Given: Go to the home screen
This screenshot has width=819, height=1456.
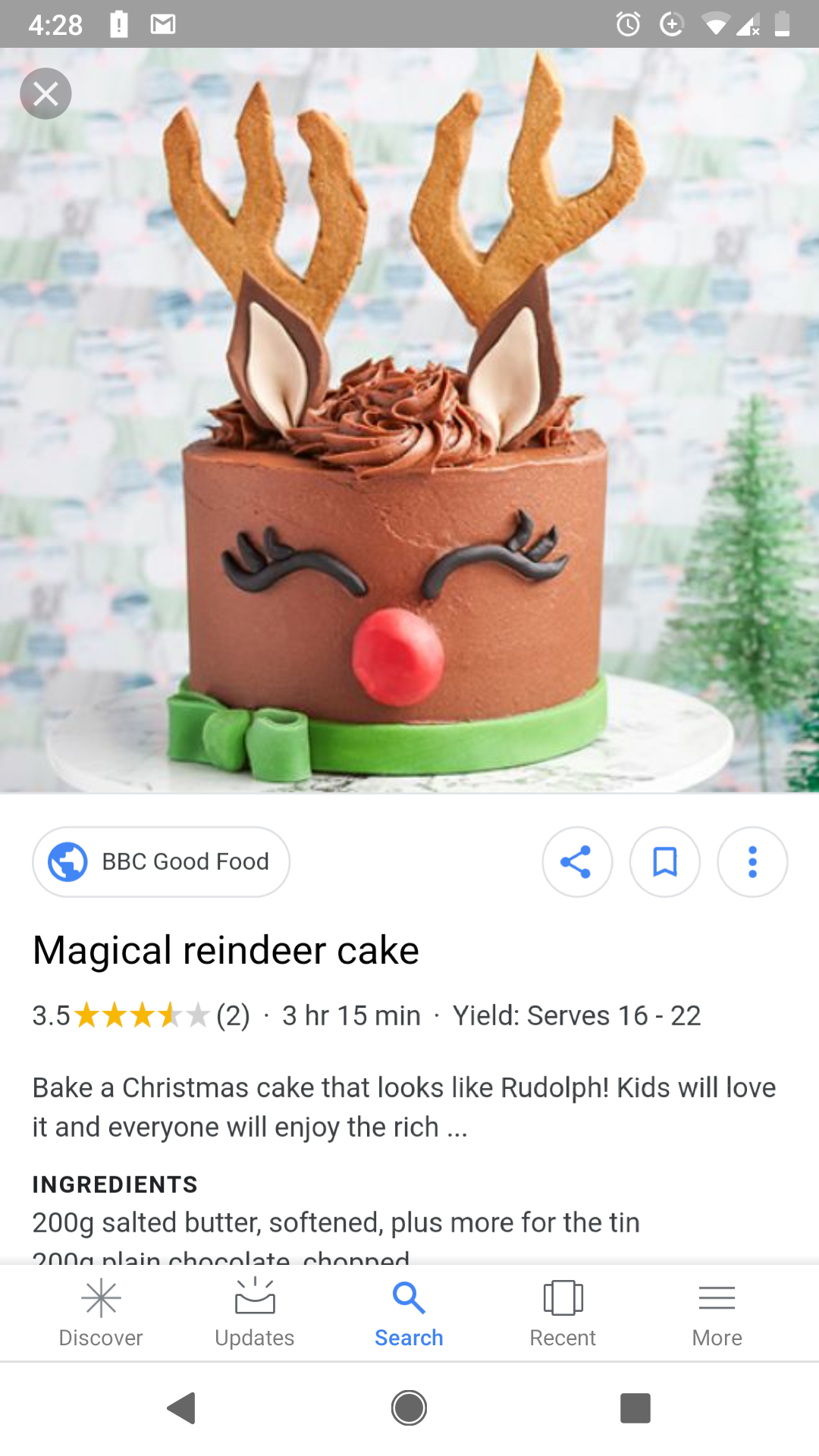Looking at the screenshot, I should (x=409, y=1408).
